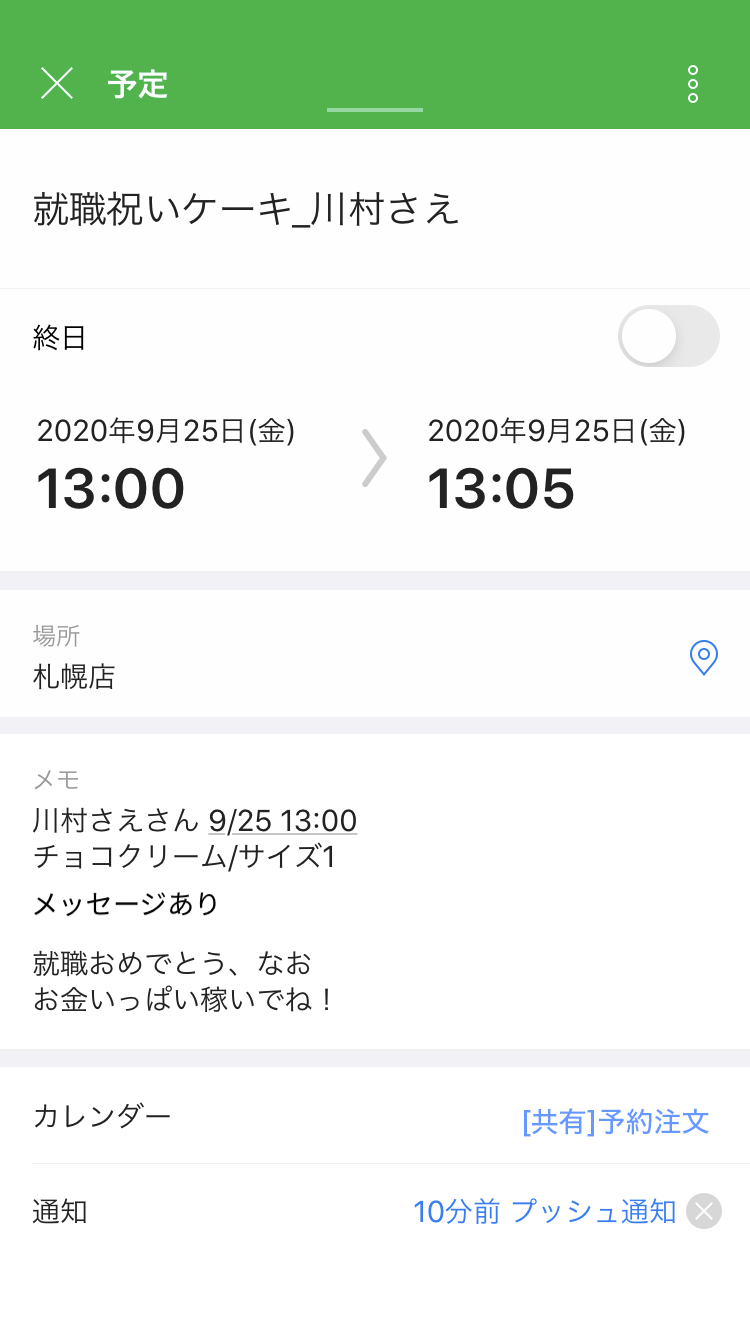Open the map pin for location

pyautogui.click(x=704, y=657)
